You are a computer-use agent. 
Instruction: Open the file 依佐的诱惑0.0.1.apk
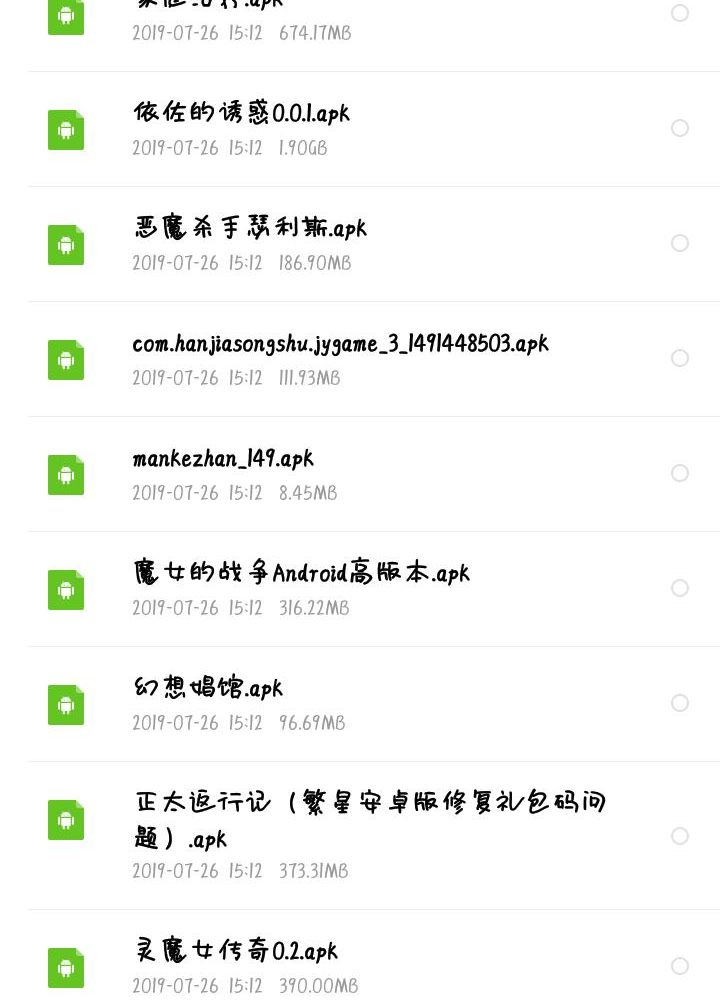click(240, 113)
